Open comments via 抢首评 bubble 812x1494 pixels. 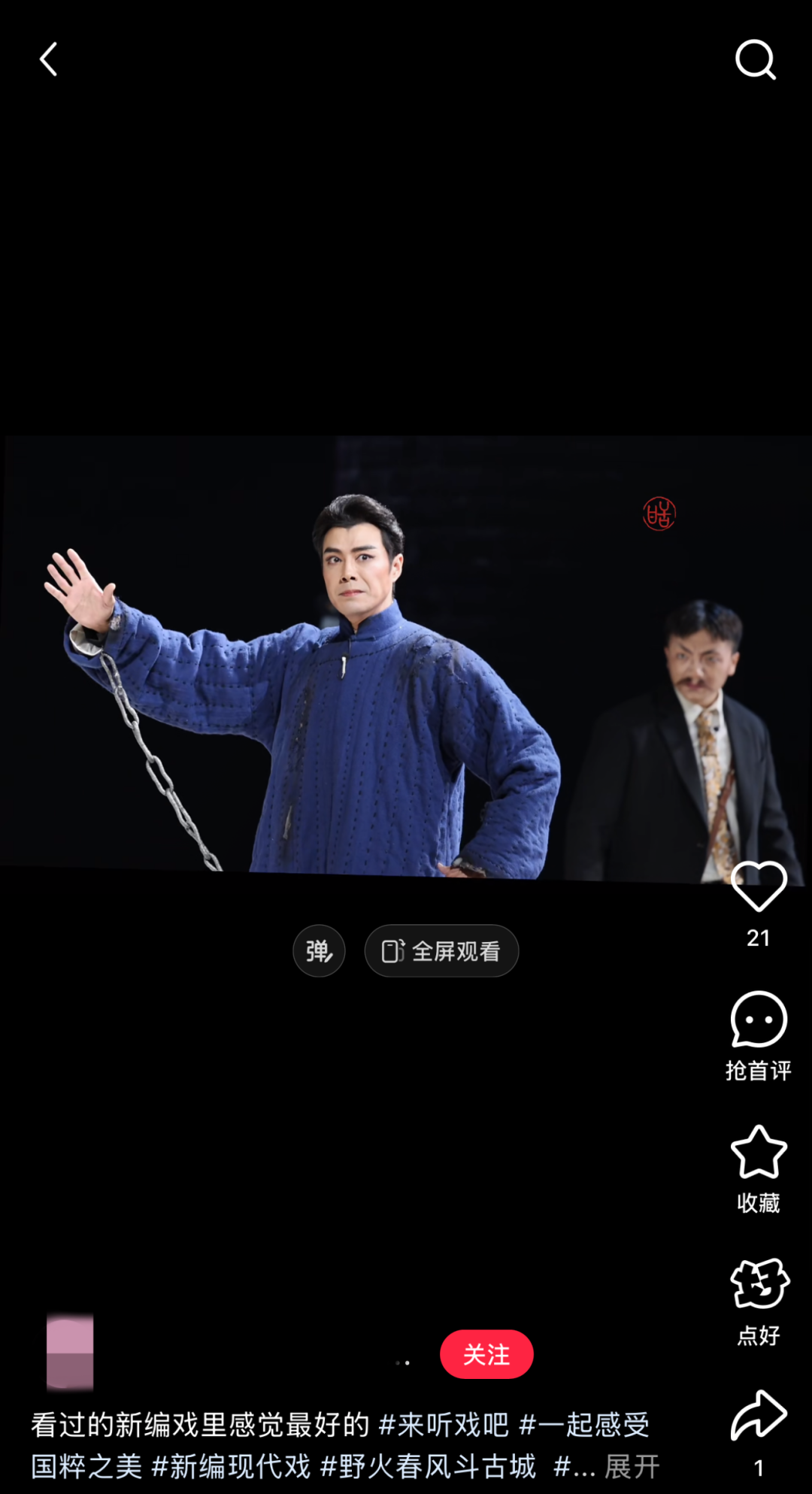[x=758, y=1020]
